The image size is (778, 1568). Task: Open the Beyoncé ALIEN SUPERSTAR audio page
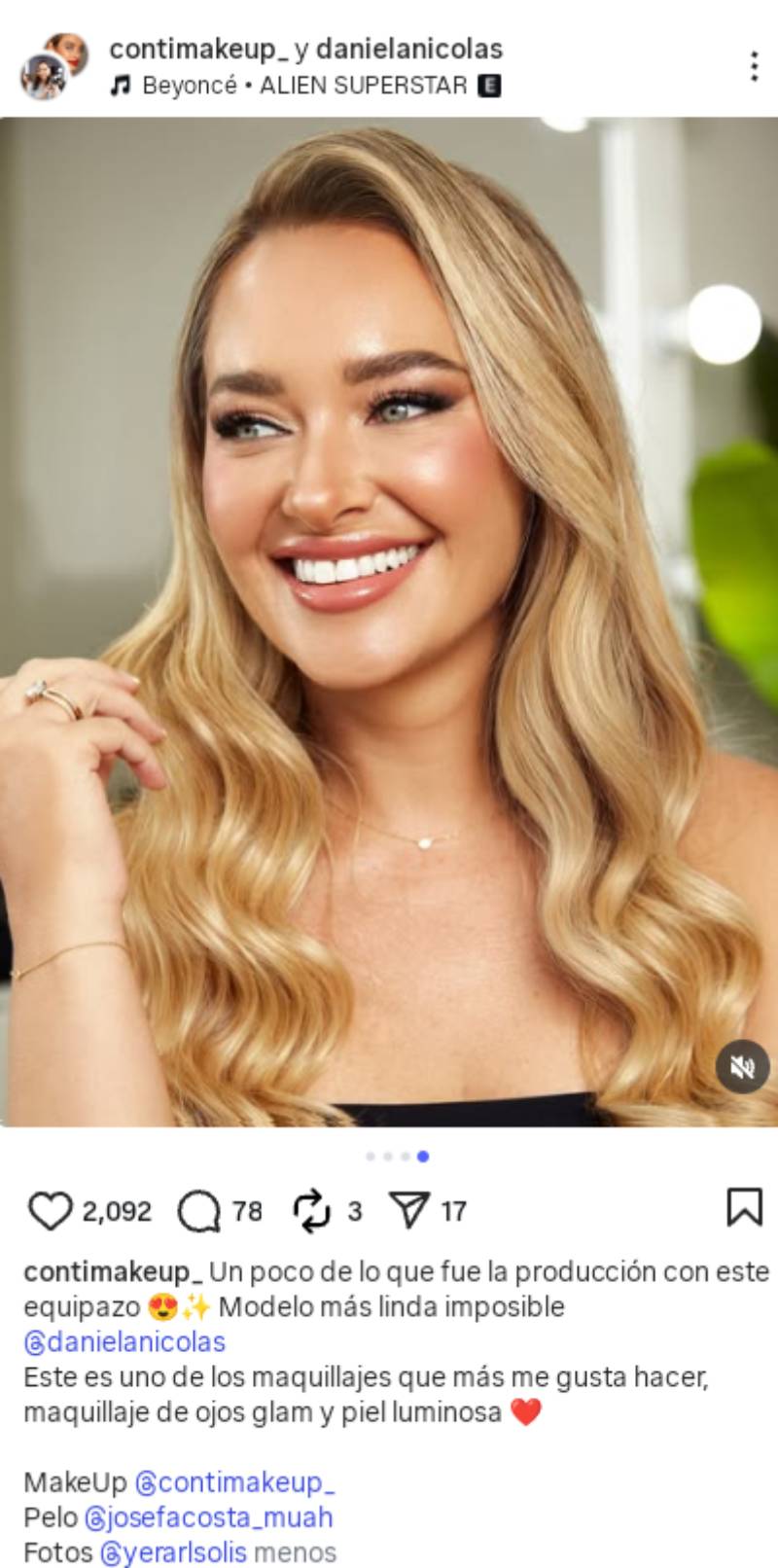click(304, 86)
